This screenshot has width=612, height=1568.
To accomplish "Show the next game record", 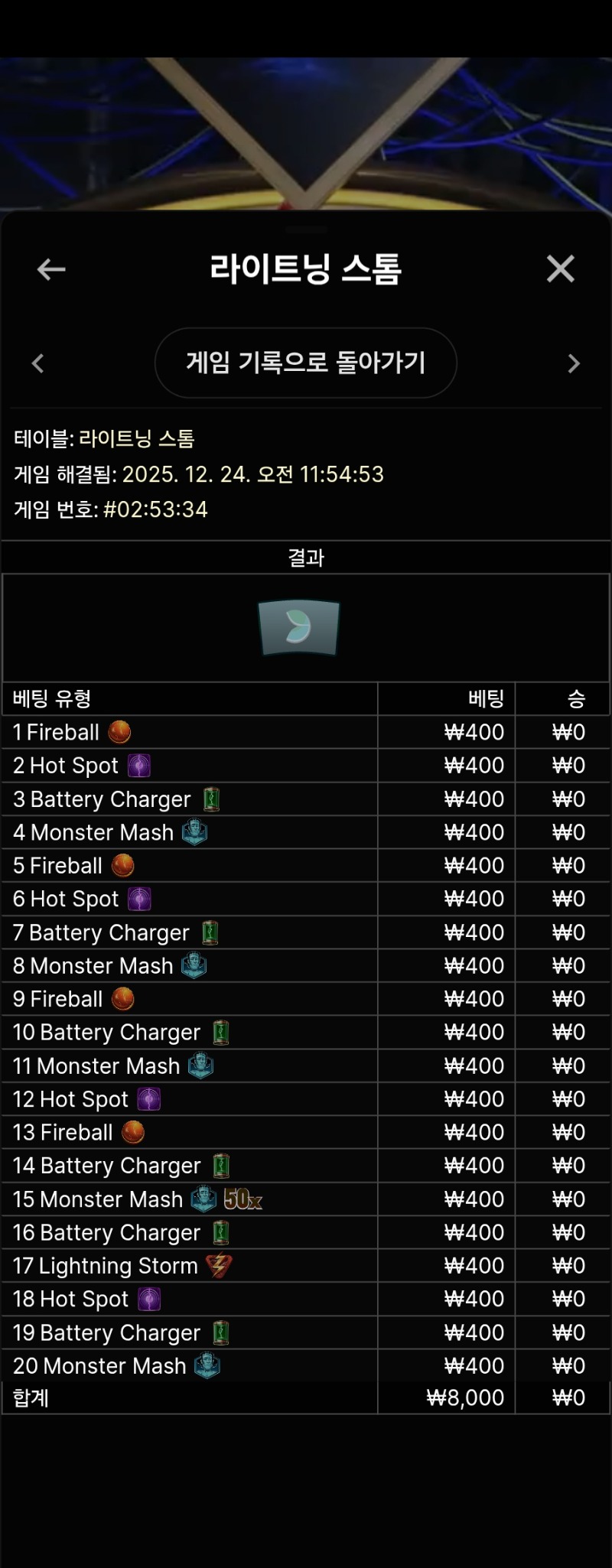I will [574, 363].
